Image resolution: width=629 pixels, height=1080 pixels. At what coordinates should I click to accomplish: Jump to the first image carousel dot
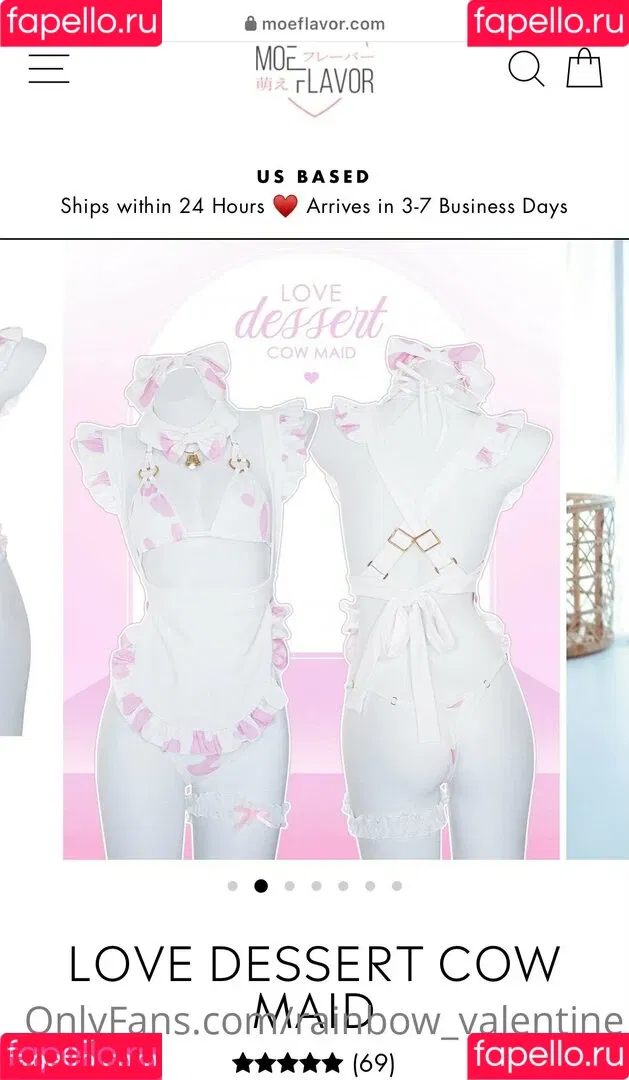[233, 886]
